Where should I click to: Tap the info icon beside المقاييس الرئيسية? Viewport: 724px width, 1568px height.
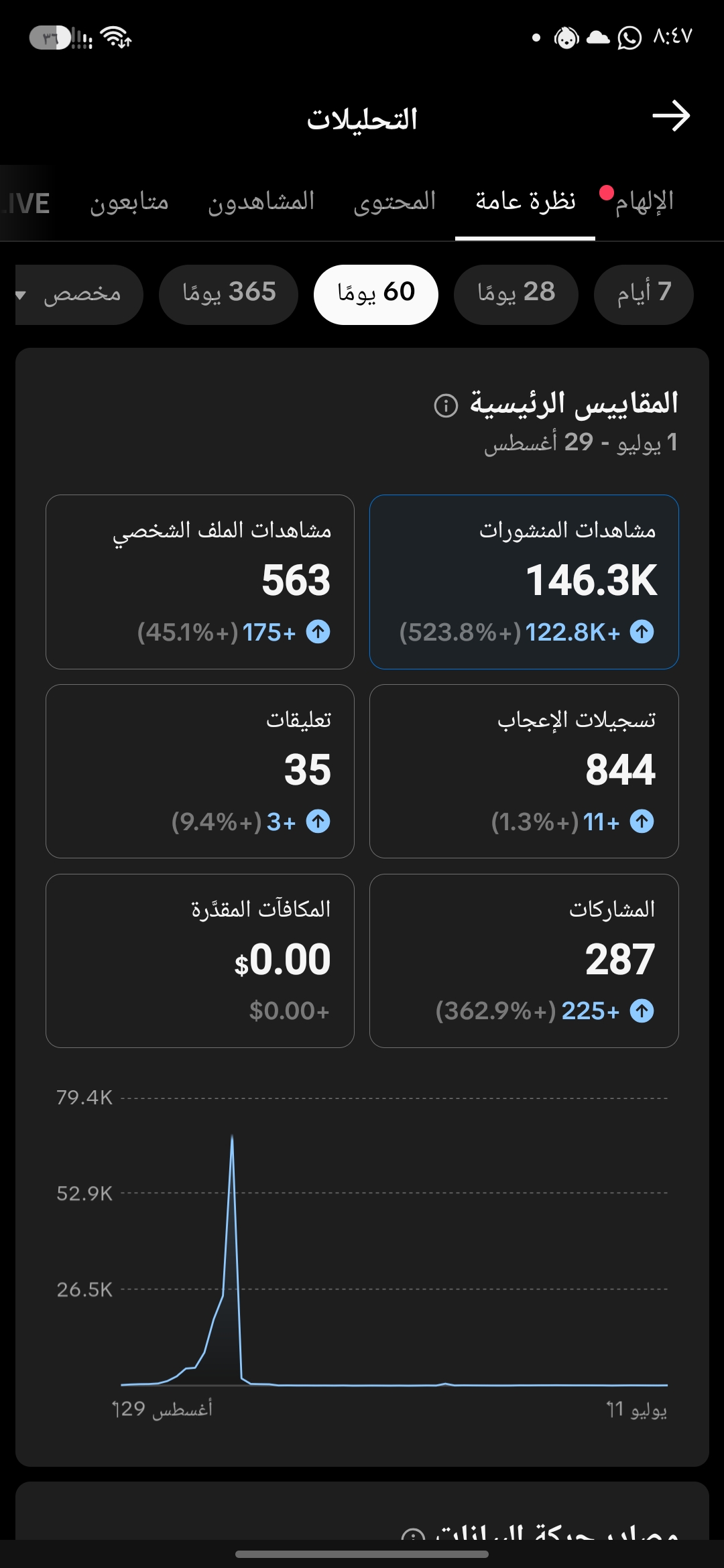point(446,405)
